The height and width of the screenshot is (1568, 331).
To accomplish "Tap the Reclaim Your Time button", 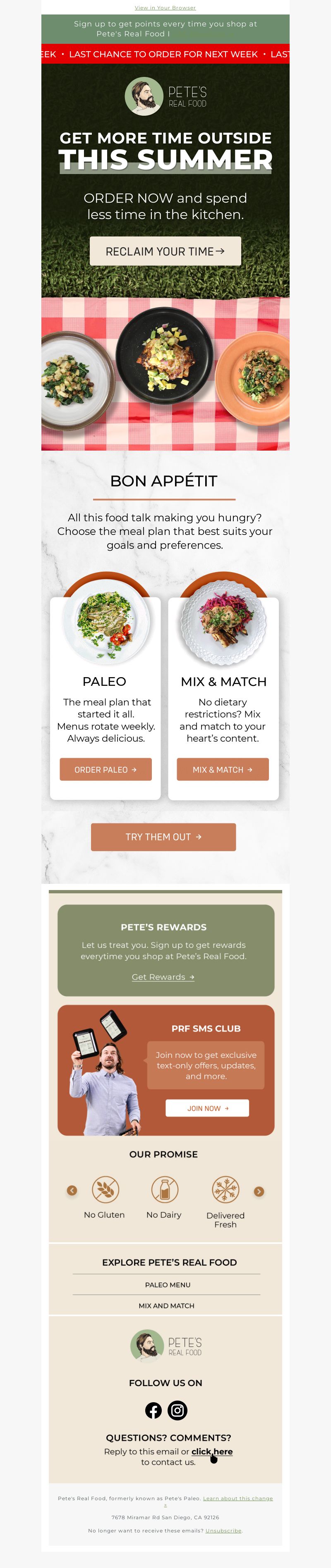I will coord(165,251).
